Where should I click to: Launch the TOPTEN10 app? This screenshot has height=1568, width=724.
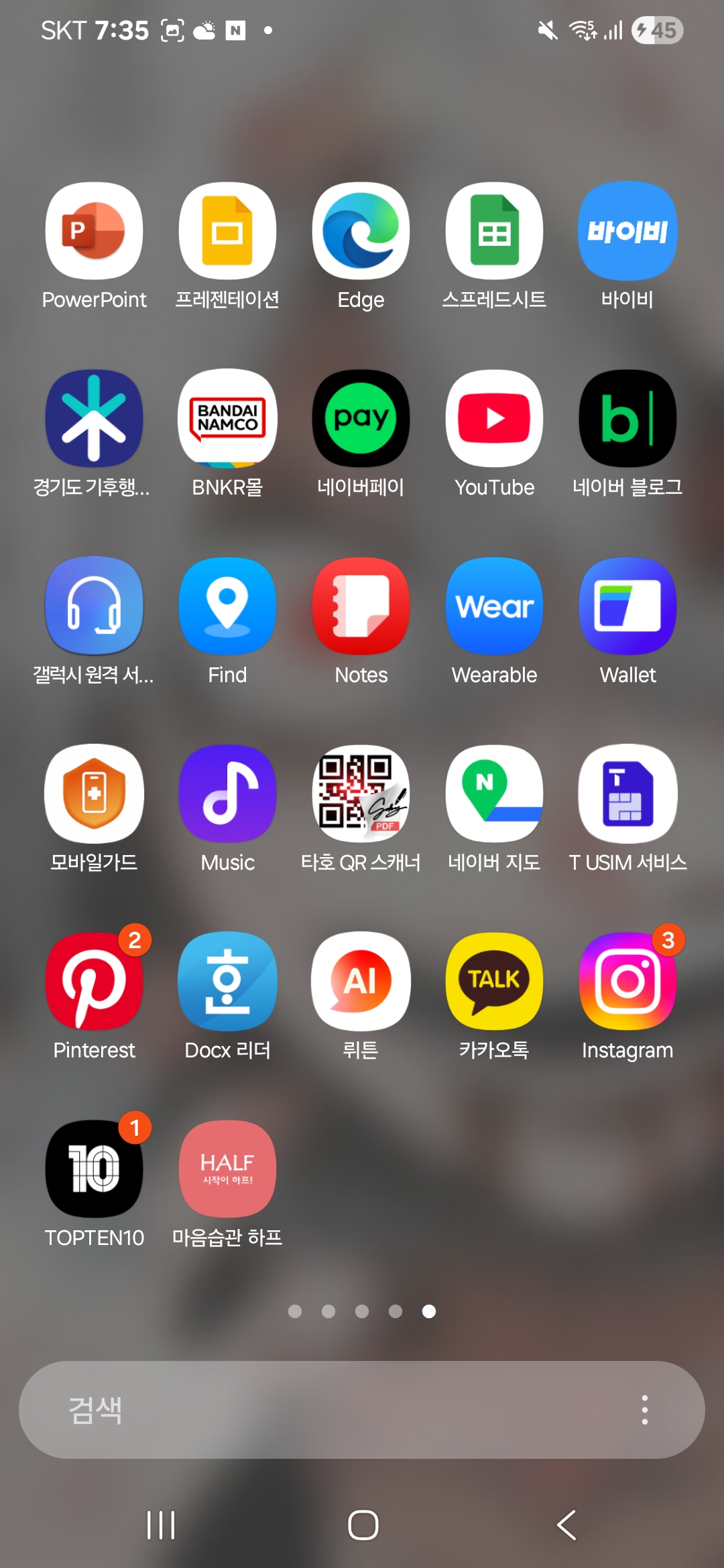click(x=94, y=1169)
